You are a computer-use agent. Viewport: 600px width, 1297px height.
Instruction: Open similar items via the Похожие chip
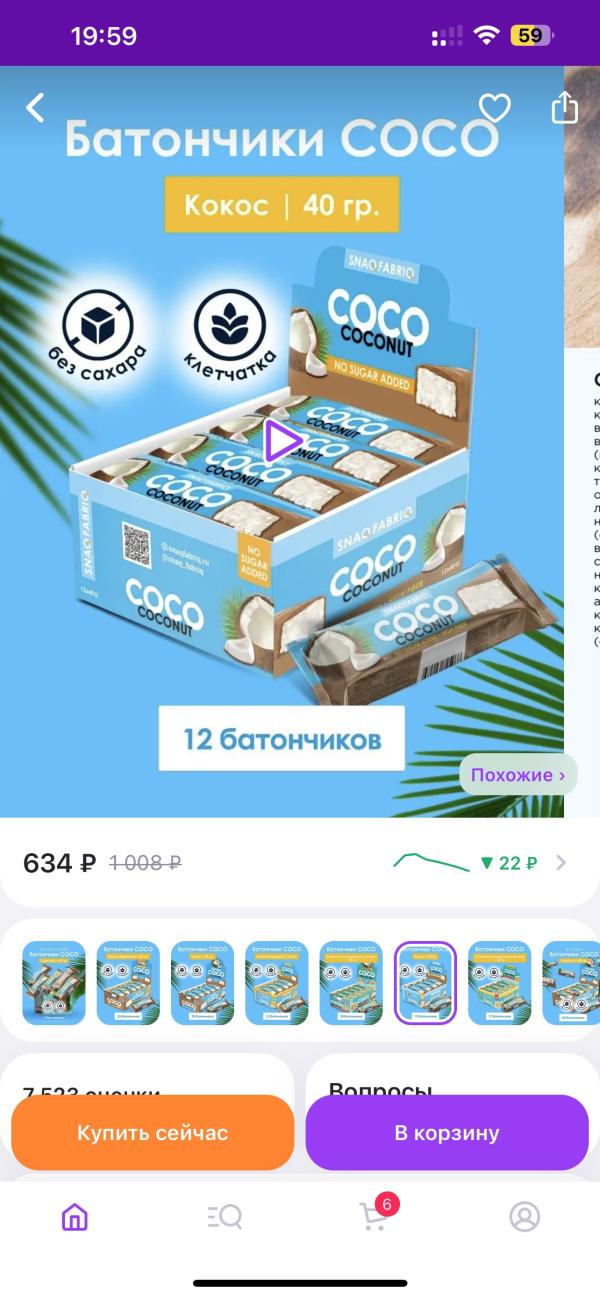coord(518,775)
